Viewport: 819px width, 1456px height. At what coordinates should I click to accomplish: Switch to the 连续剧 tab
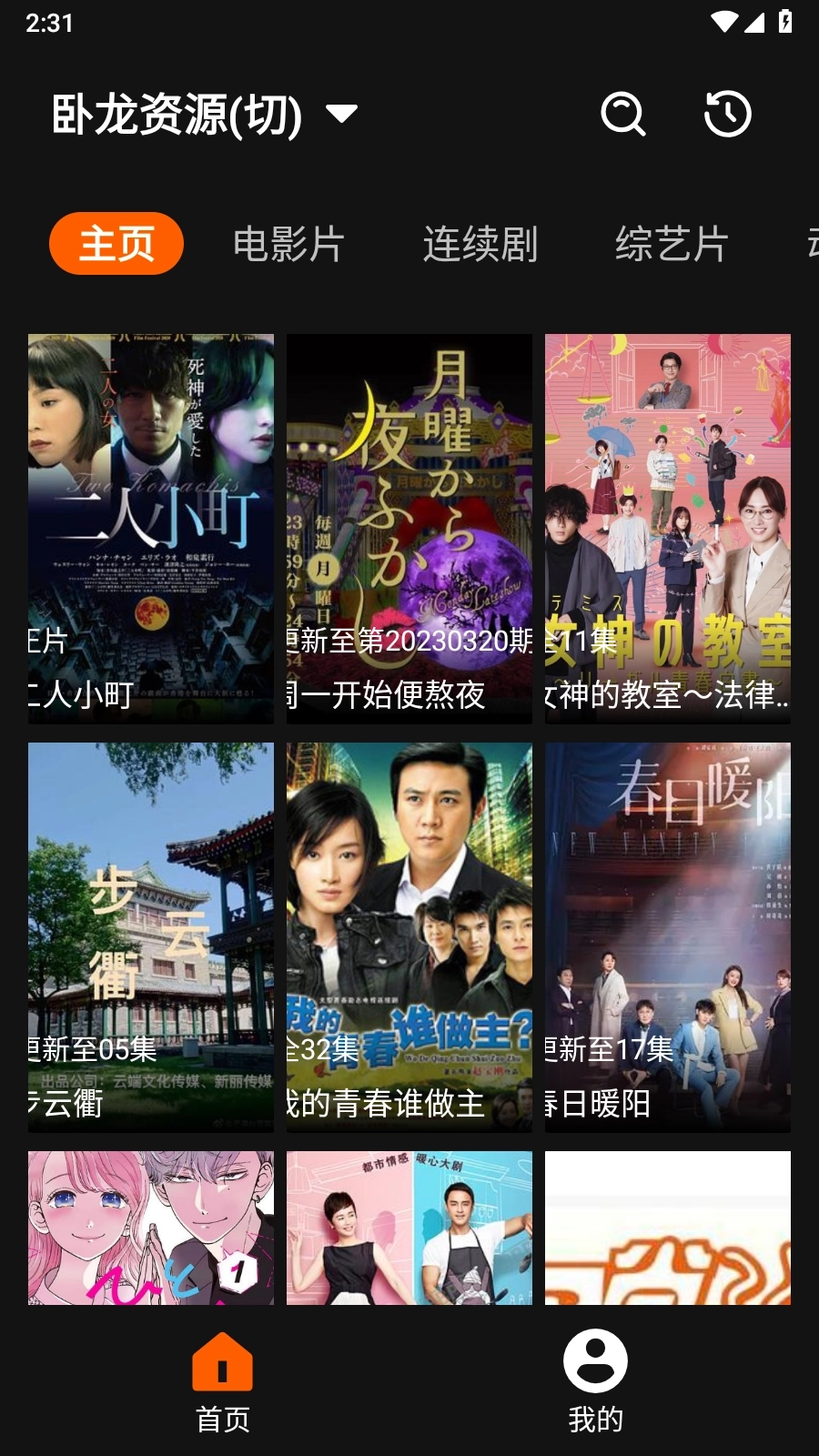(x=480, y=244)
